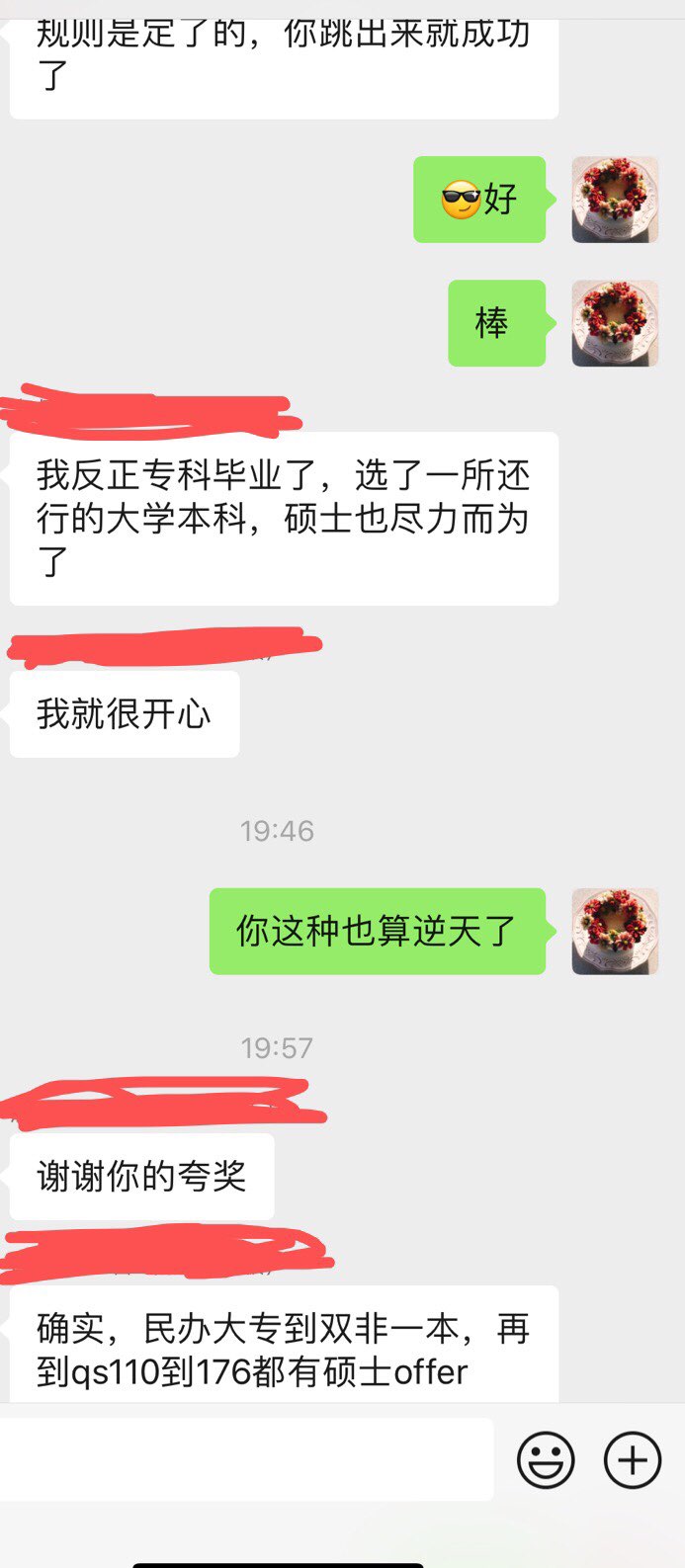The image size is (685, 1568).
Task: Open sender avatar beside 棒 message
Action: [615, 323]
